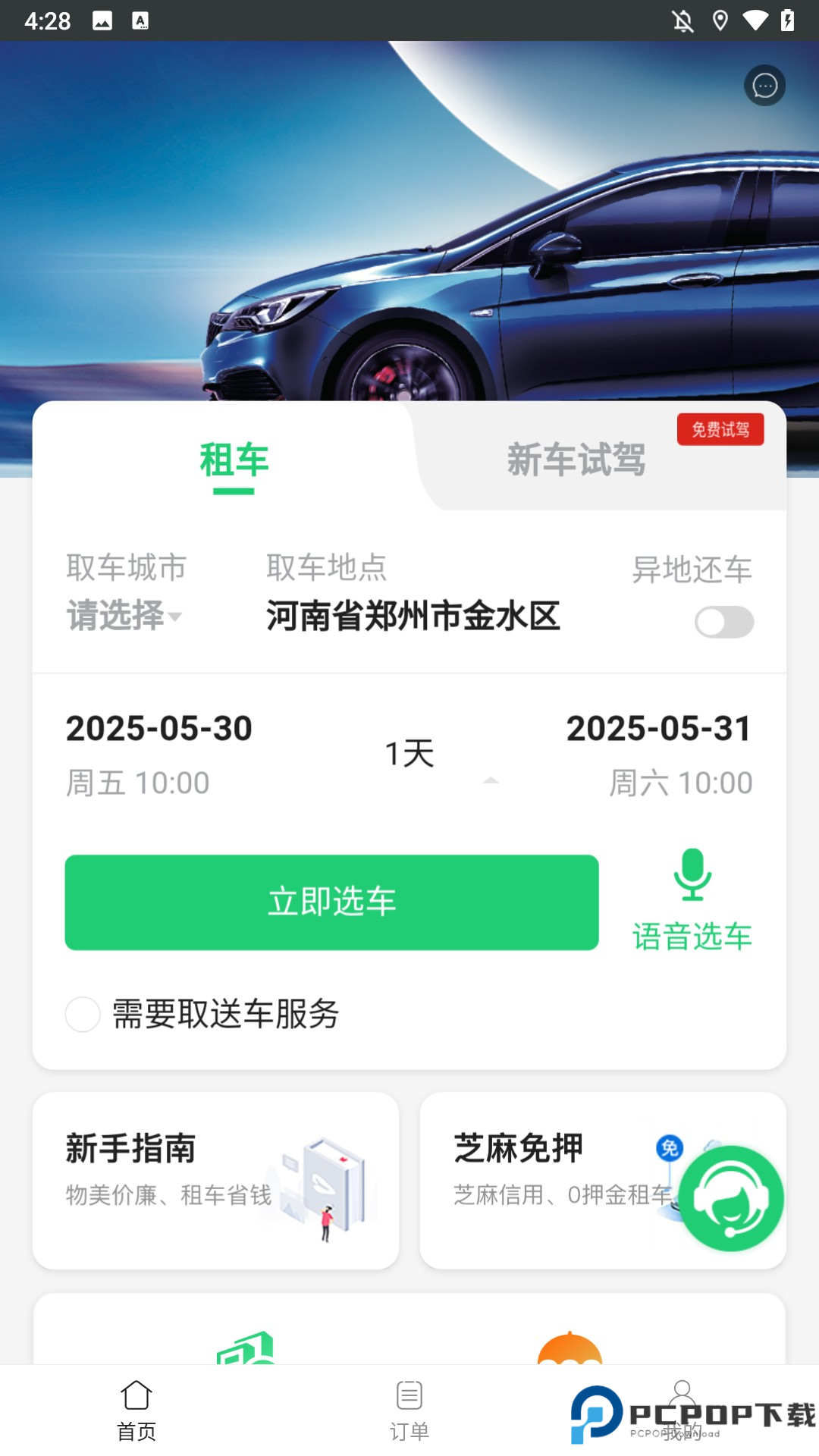Open the 请选择 pickup city dropdown

[x=121, y=616]
